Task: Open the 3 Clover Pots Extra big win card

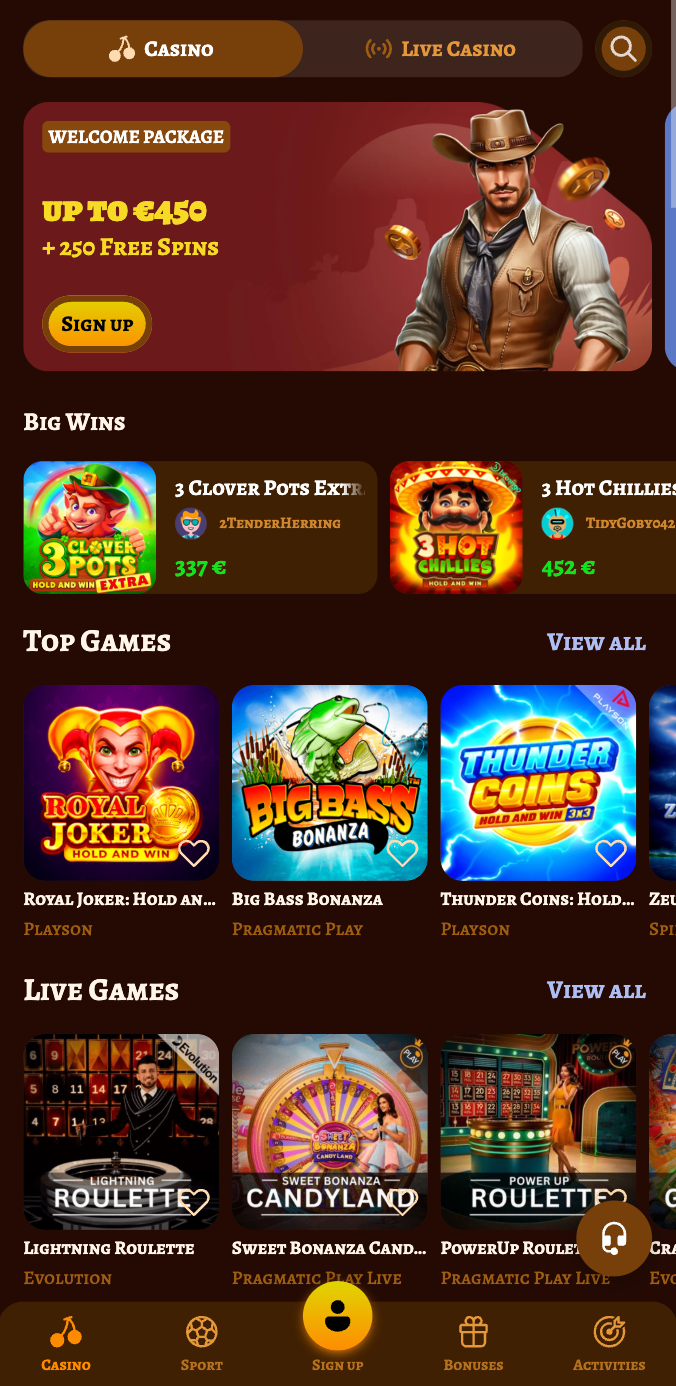Action: (x=200, y=527)
